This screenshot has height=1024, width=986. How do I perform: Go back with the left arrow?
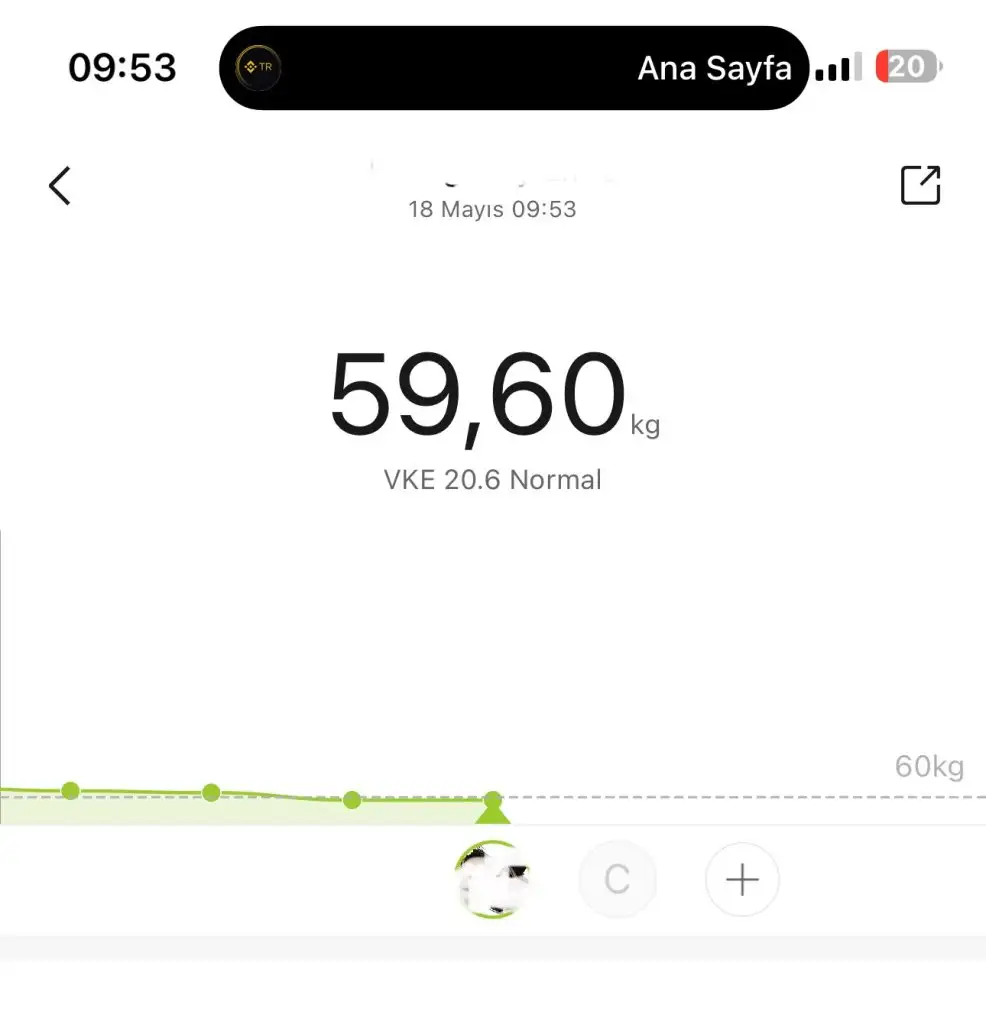click(60, 186)
